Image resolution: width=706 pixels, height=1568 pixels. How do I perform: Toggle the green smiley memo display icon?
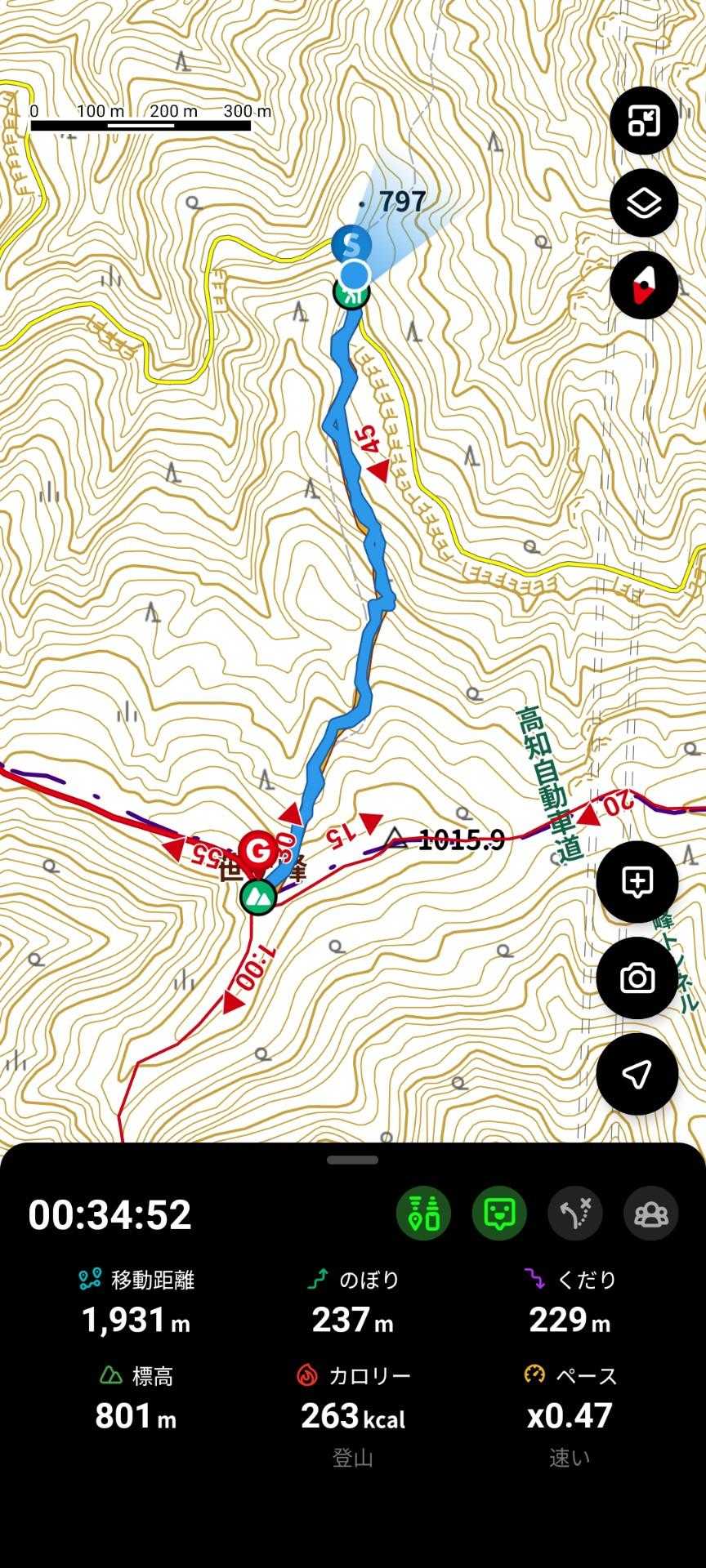coord(499,1214)
